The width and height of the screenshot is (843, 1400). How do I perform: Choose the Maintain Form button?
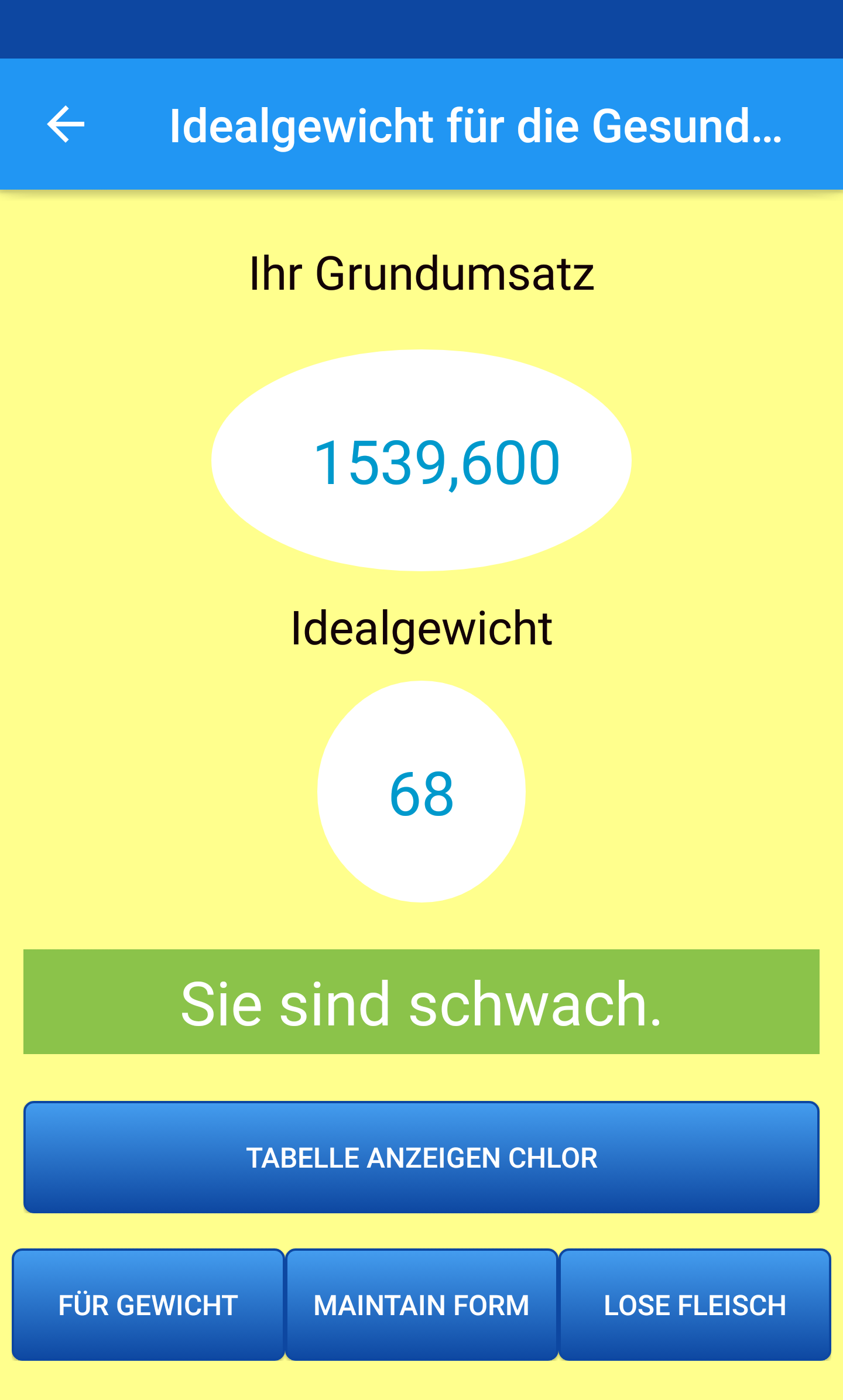421,1305
